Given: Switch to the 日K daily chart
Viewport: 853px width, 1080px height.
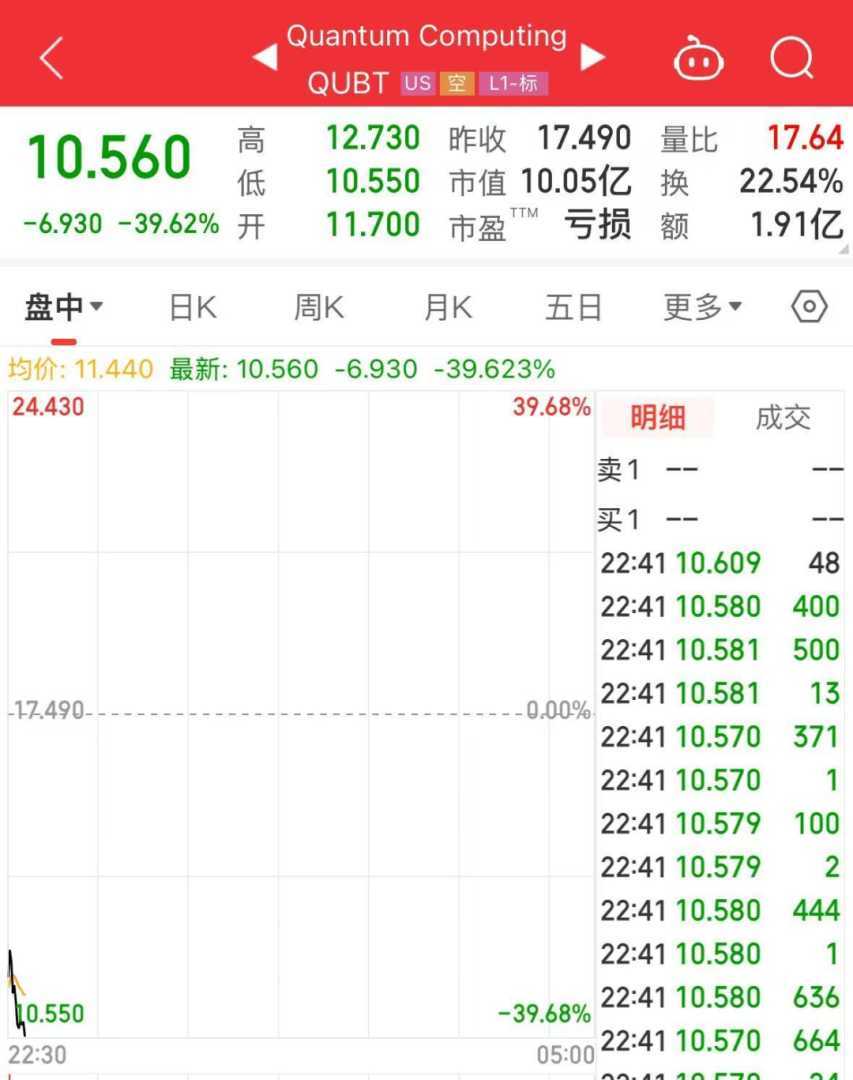Looking at the screenshot, I should coord(192,308).
